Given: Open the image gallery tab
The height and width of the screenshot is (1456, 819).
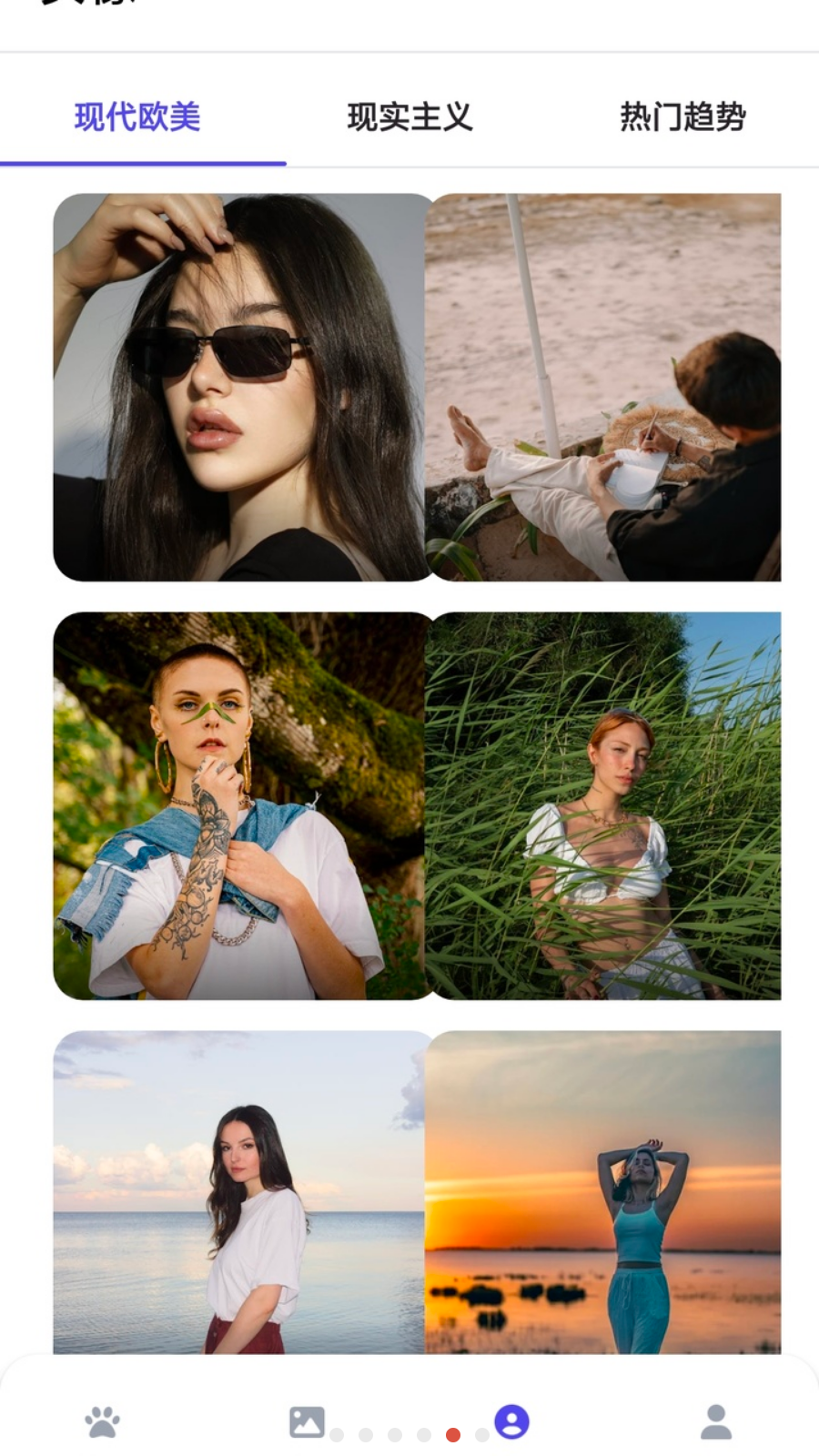Looking at the screenshot, I should (x=307, y=1421).
